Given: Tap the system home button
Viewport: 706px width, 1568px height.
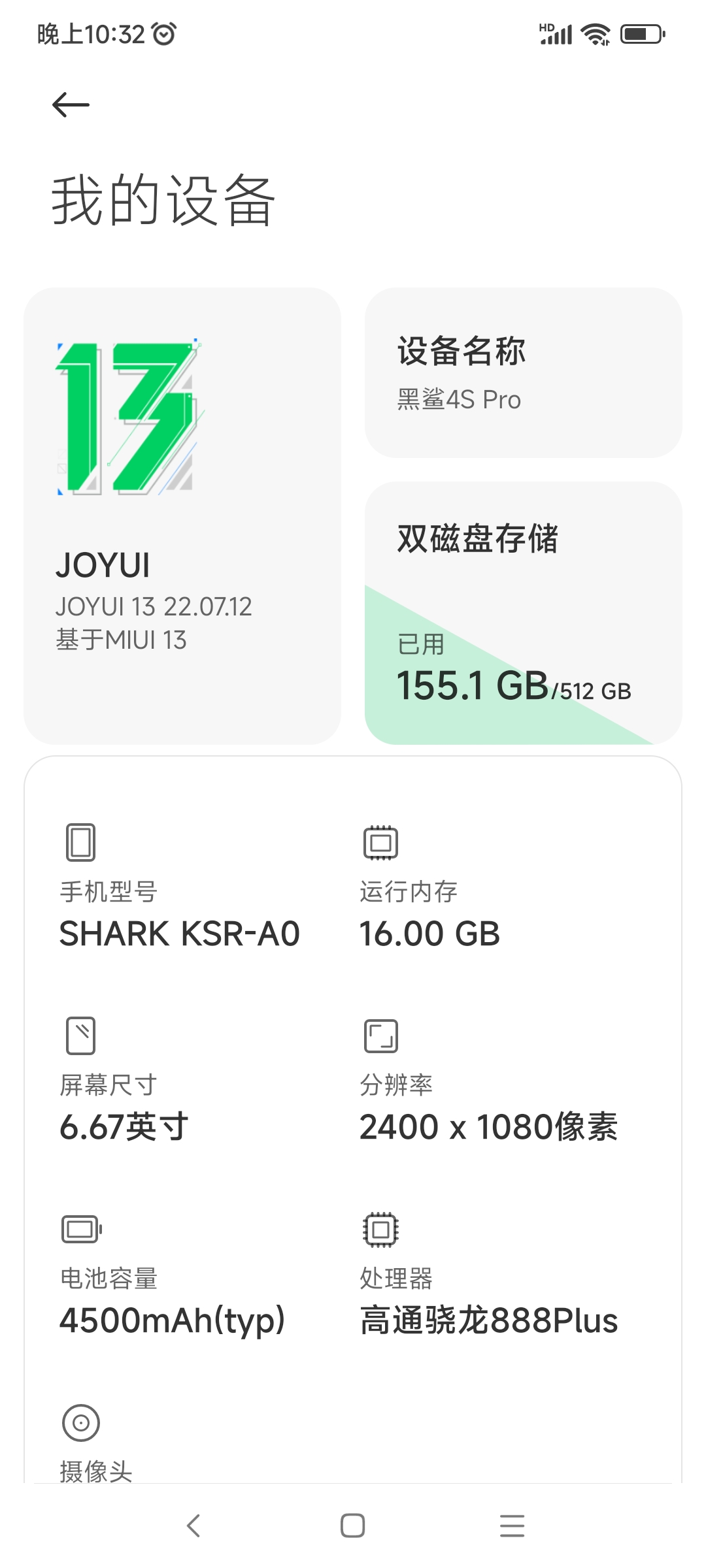Looking at the screenshot, I should [353, 1526].
